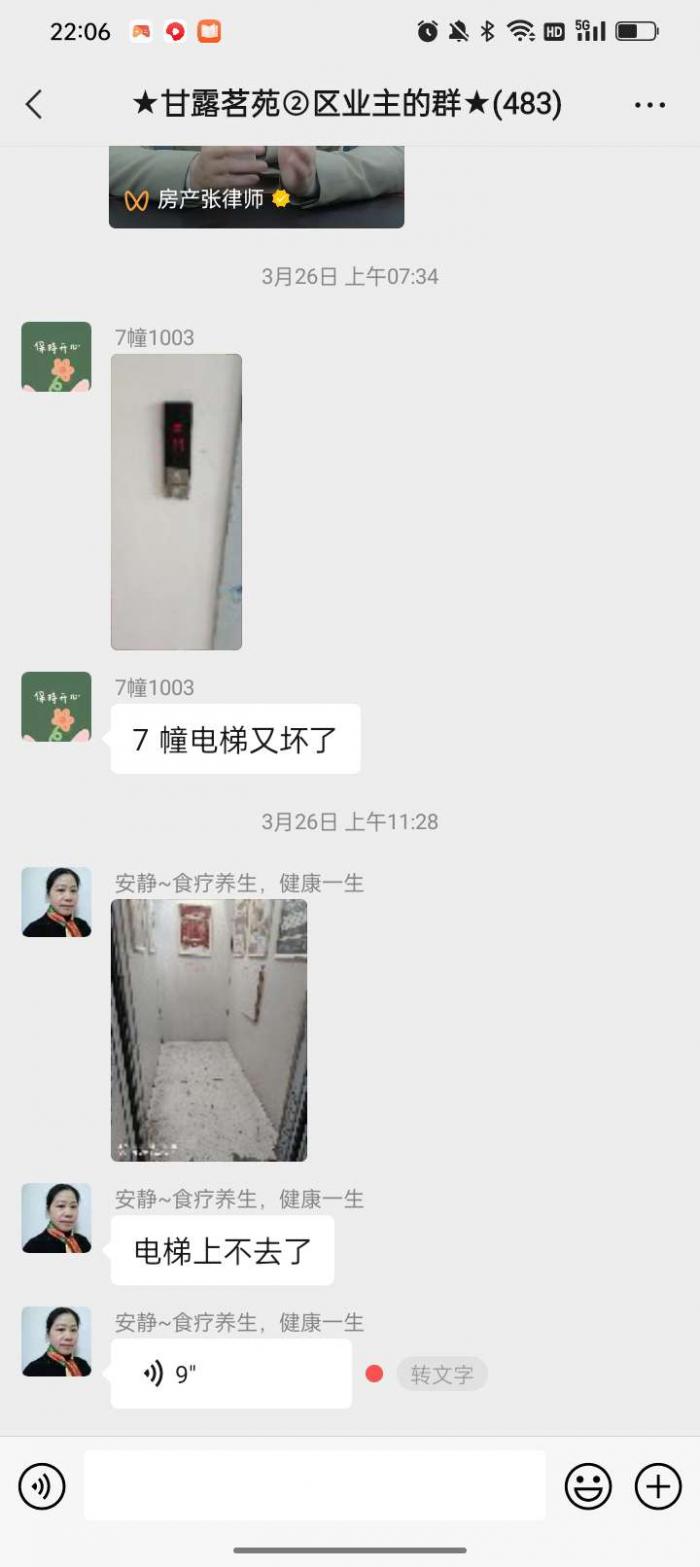This screenshot has height=1567, width=700.
Task: View the avatar profile beside 电梯上不去了
Action: point(56,1218)
